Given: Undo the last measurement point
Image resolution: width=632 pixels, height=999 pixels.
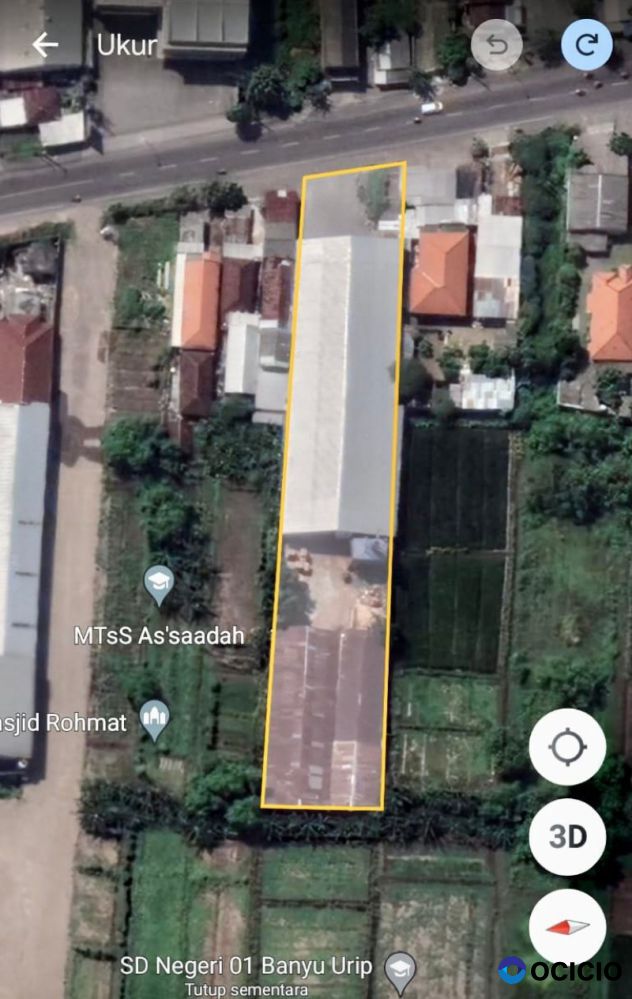Looking at the screenshot, I should (x=496, y=45).
